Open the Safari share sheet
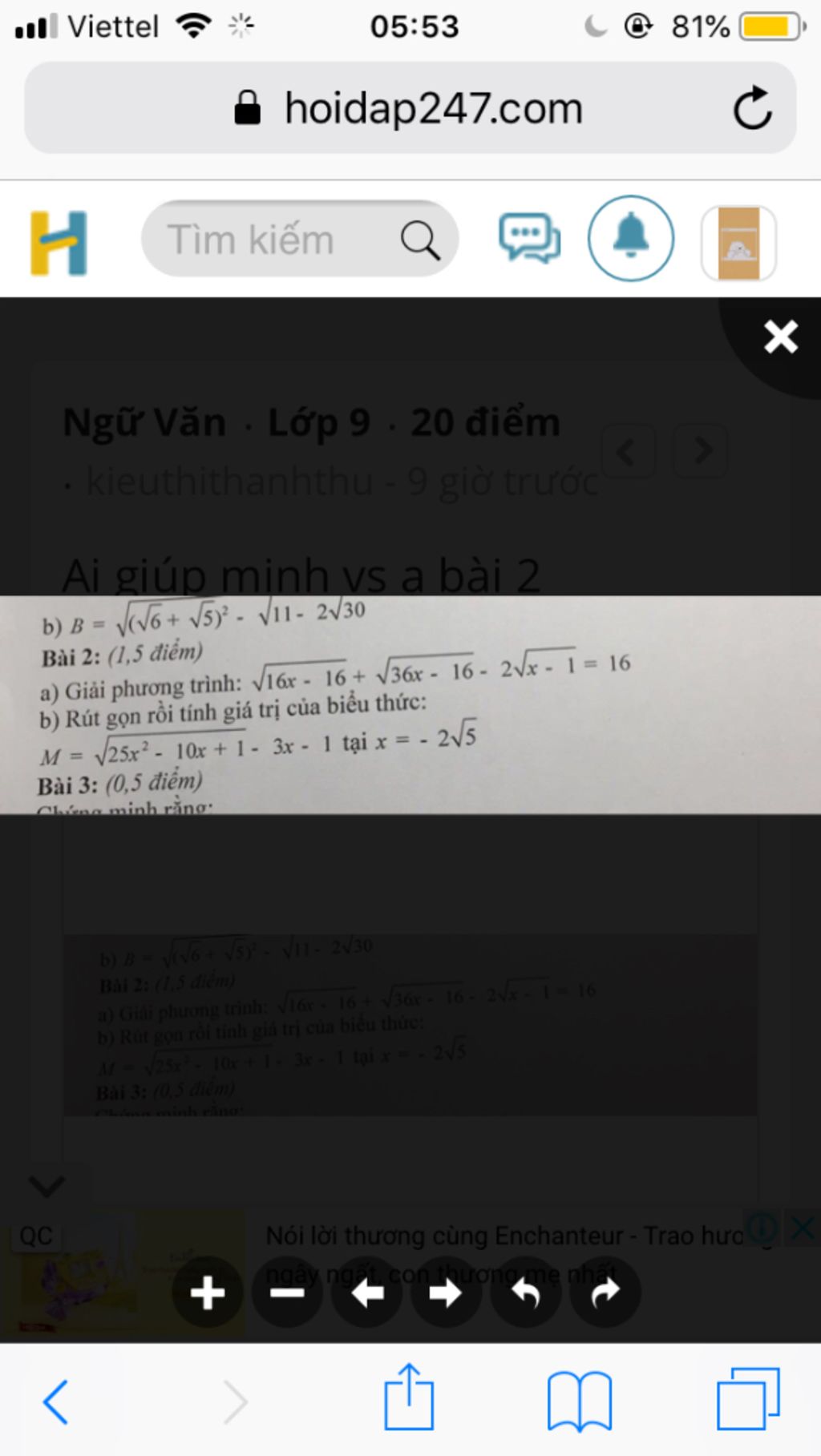This screenshot has height=1456, width=821. 409,1398
